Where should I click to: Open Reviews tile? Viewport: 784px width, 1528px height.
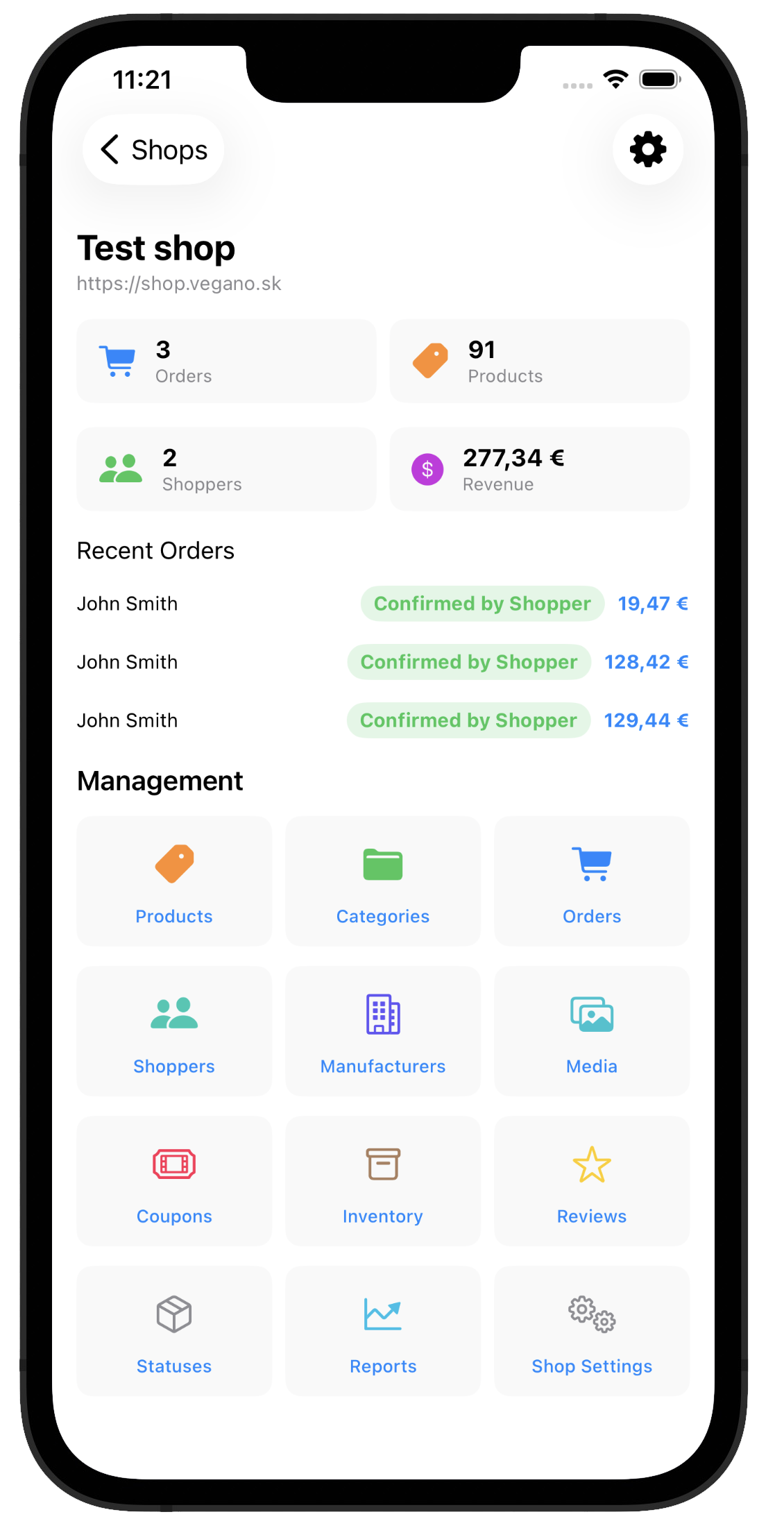pos(592,1181)
